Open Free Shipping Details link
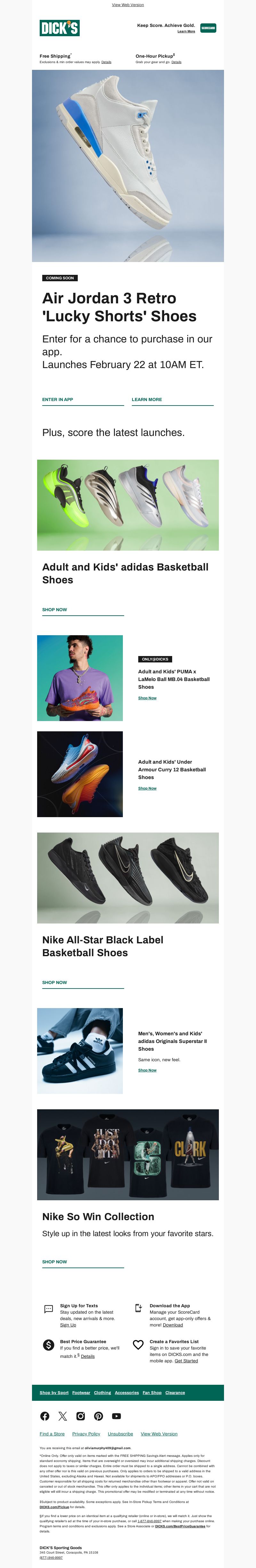The height and width of the screenshot is (1568, 256). (x=107, y=62)
